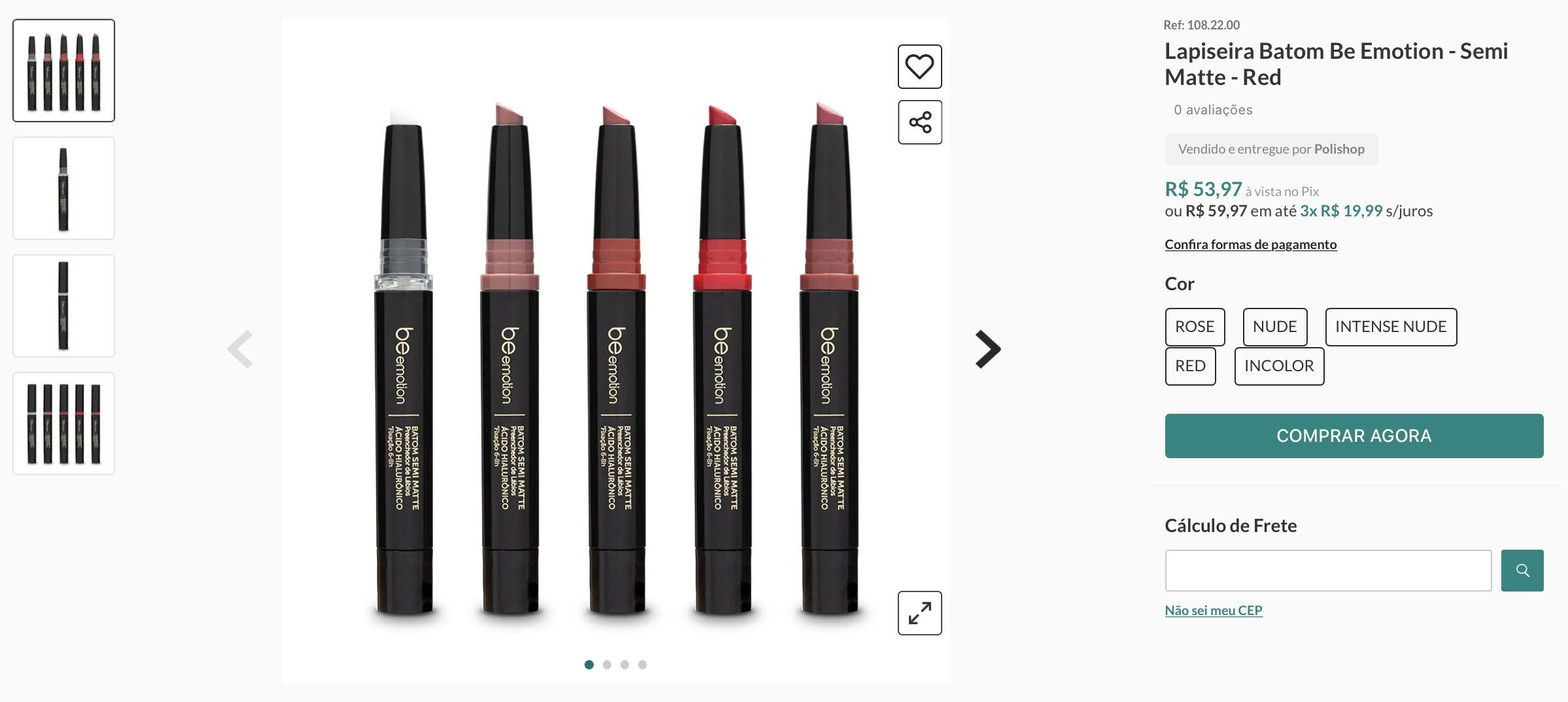Calculate shipping with the search button

(1522, 571)
